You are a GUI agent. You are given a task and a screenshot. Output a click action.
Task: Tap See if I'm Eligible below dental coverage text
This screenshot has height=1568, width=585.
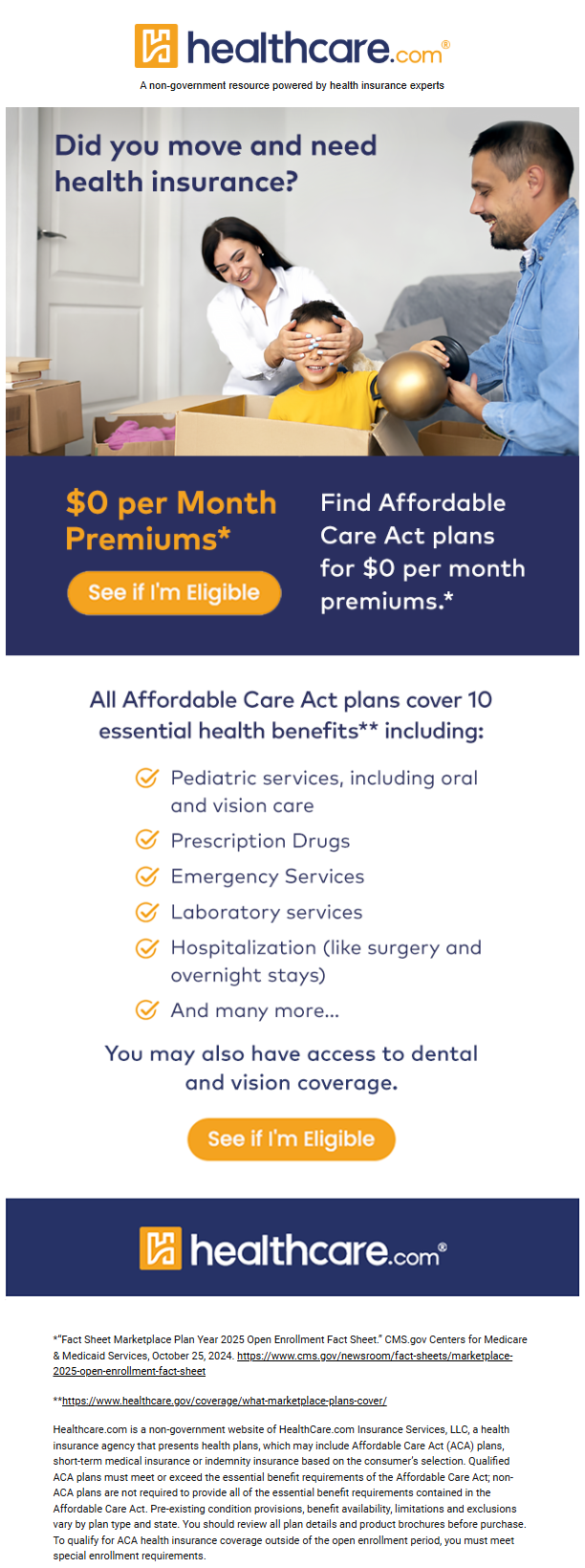coord(291,1138)
